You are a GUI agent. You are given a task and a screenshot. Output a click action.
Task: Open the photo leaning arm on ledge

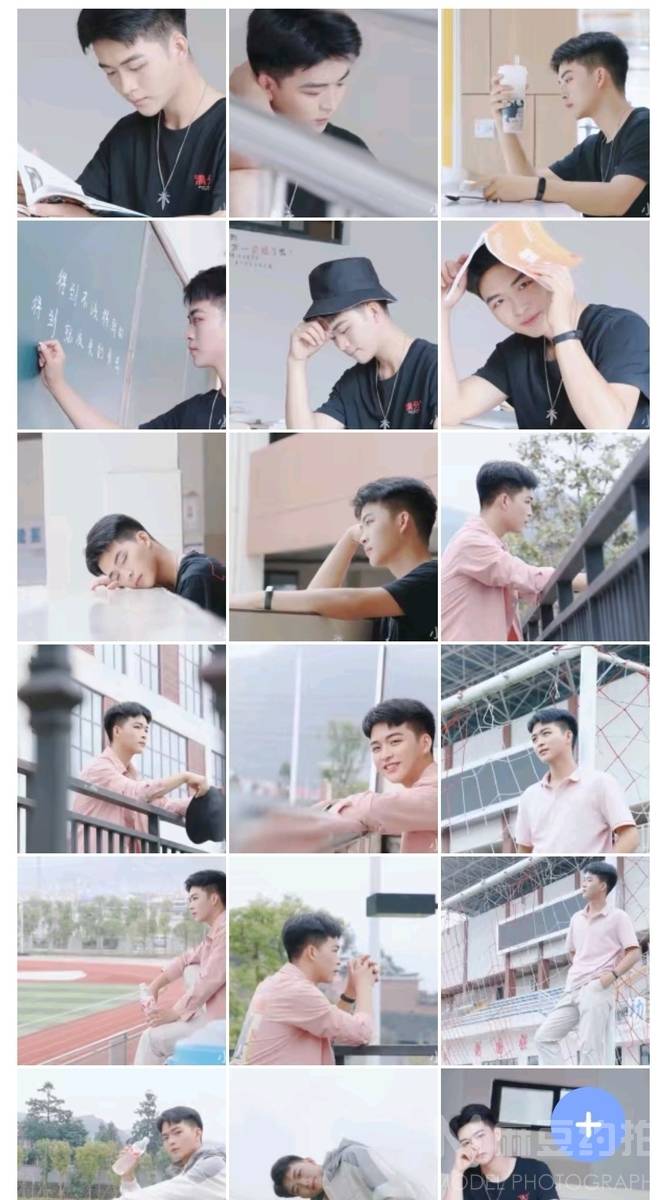[333, 537]
